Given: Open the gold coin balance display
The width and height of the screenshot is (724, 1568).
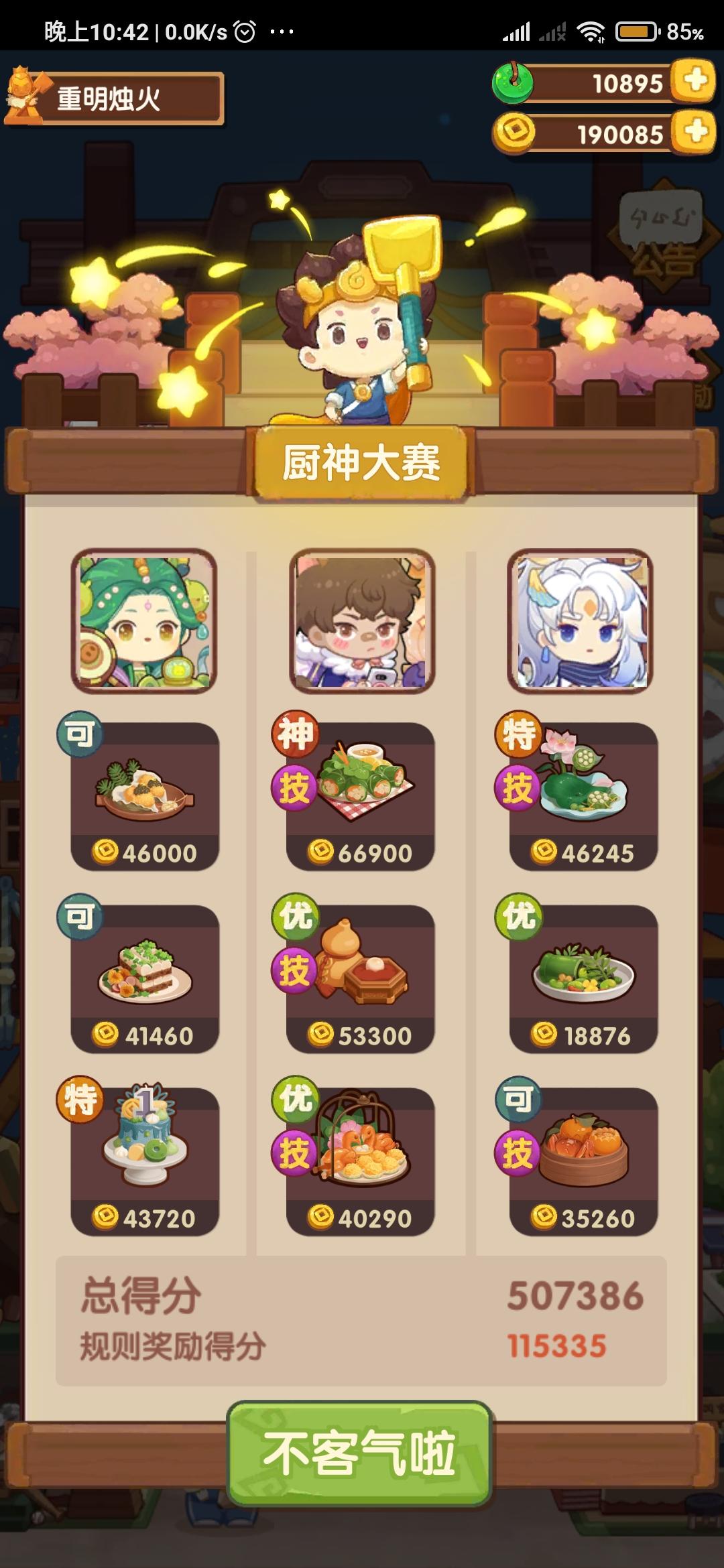Looking at the screenshot, I should click(x=590, y=133).
